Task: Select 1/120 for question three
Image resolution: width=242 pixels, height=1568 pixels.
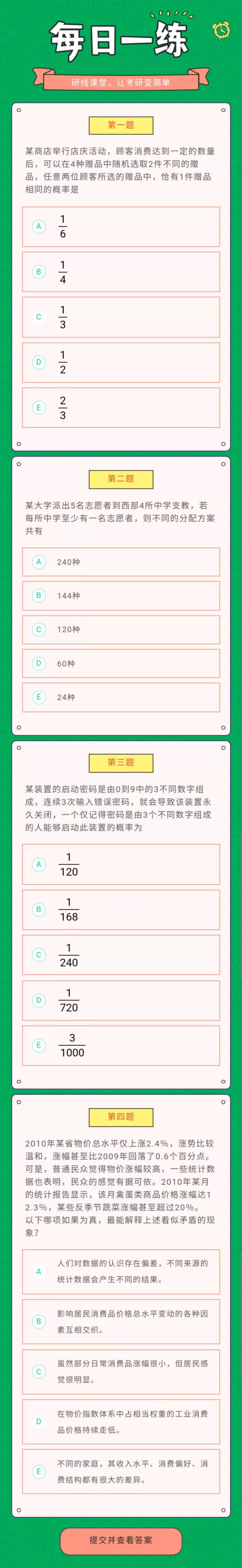Action: (x=121, y=864)
